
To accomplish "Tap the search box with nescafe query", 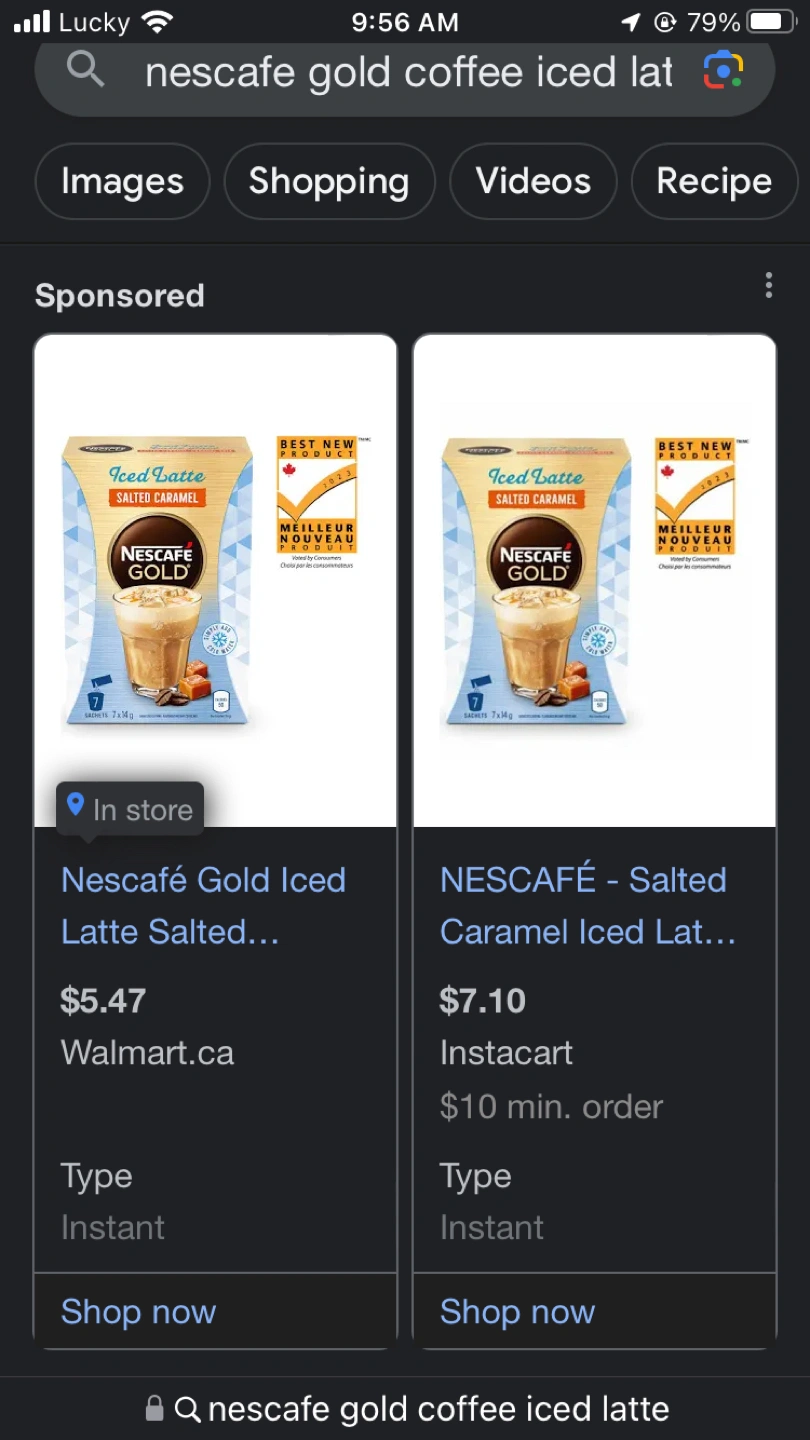I will point(400,72).
